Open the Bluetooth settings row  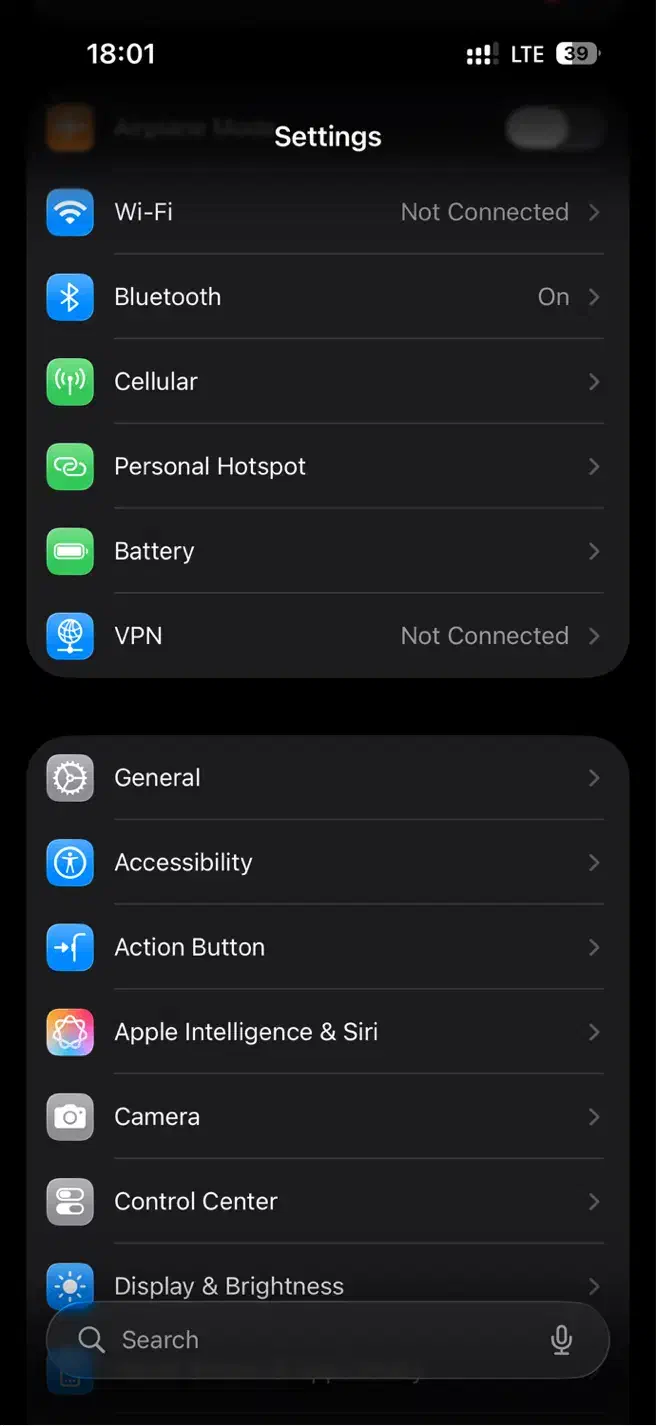pos(327,297)
